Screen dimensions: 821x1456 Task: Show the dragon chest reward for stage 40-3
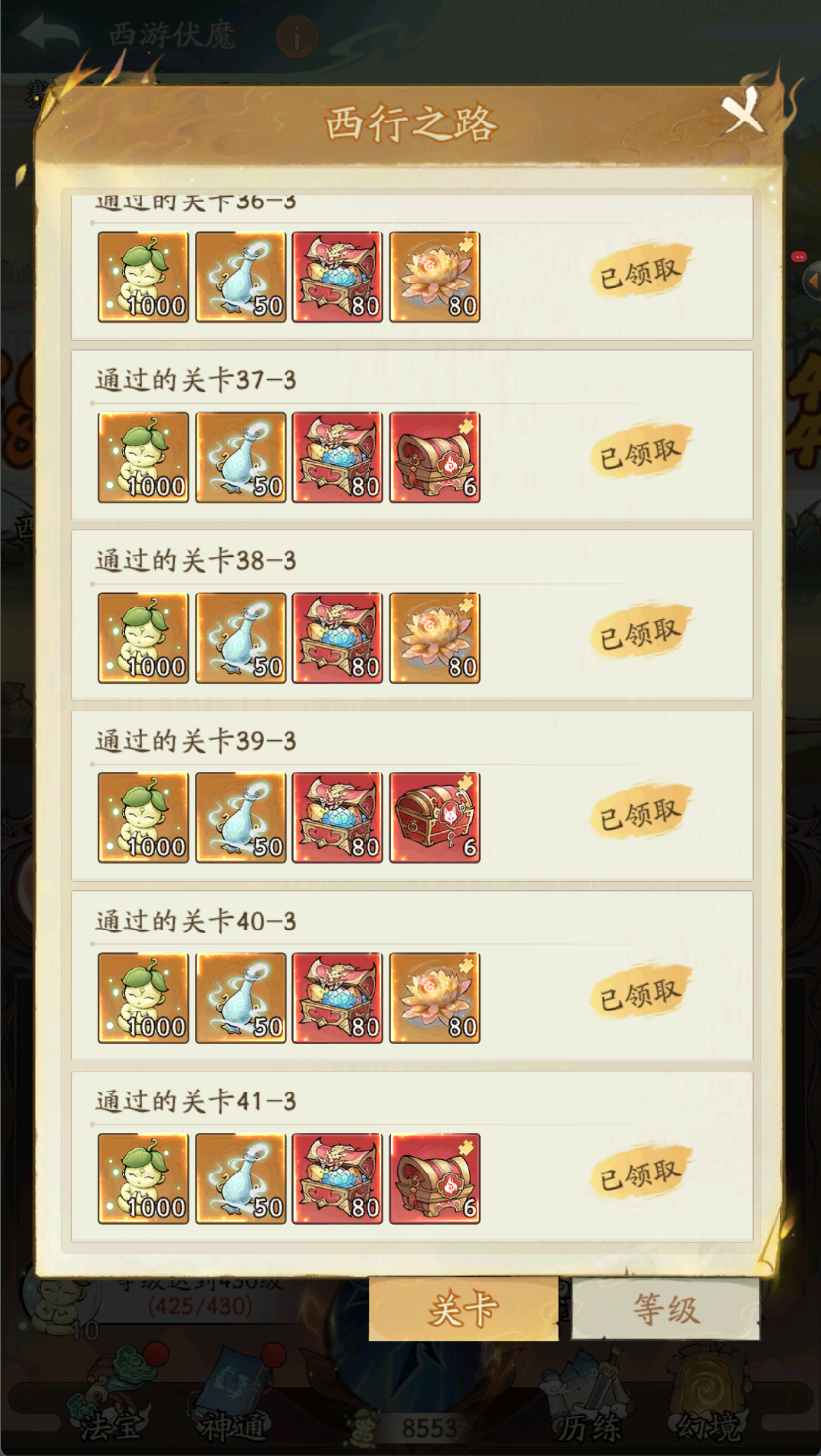(x=338, y=999)
